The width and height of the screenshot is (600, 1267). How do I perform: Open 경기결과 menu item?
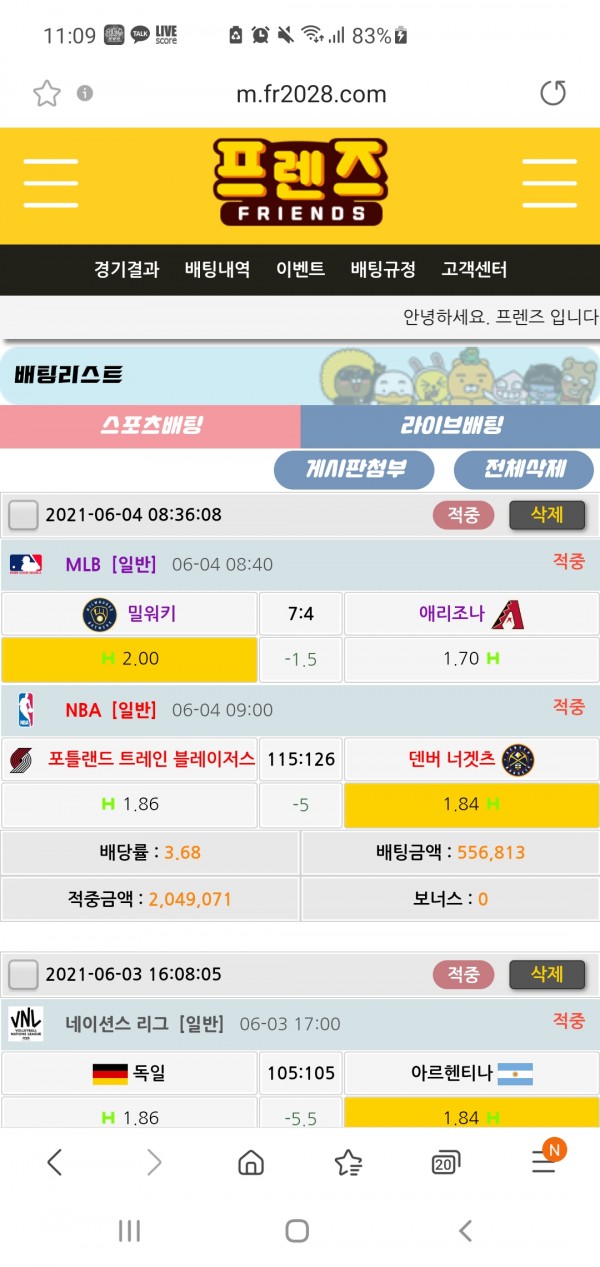(127, 269)
